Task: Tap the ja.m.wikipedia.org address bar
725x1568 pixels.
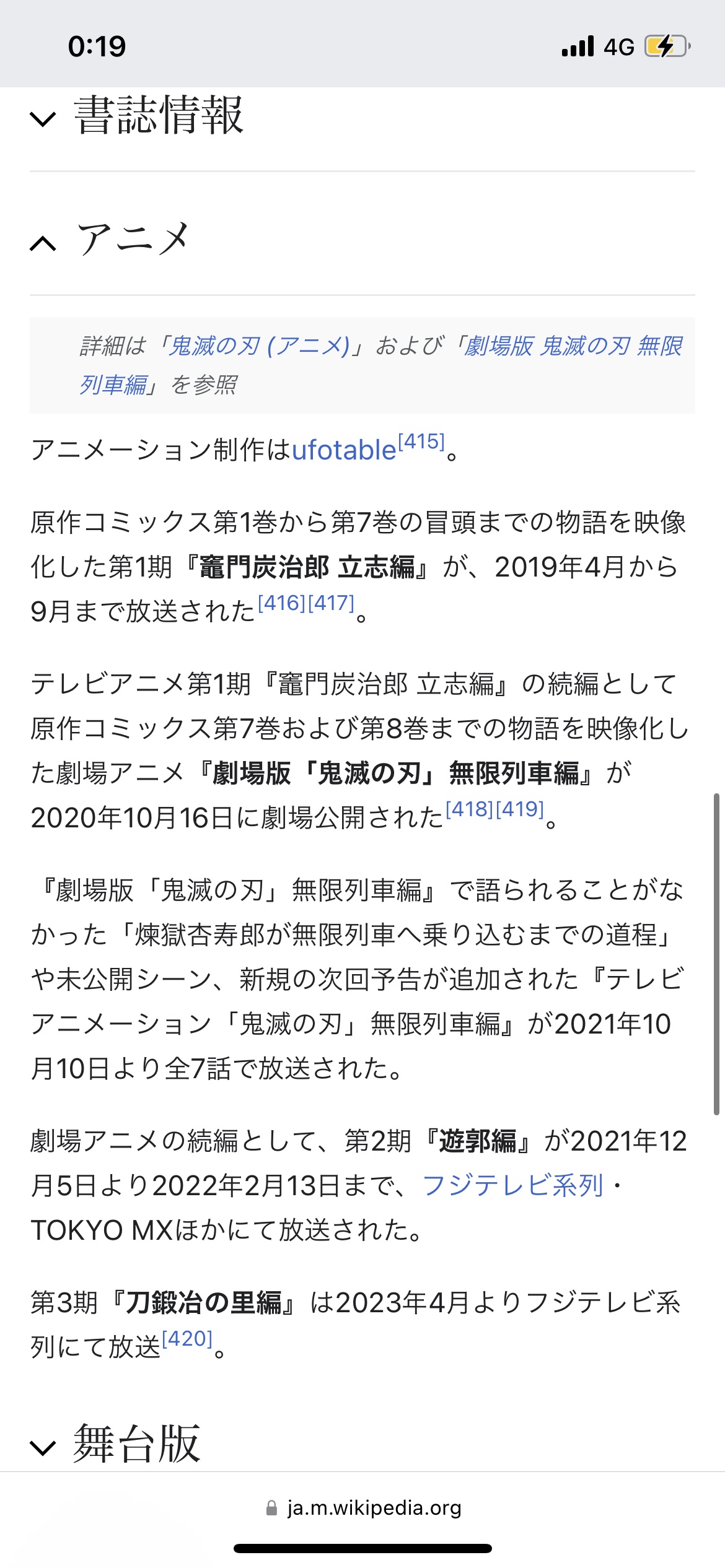Action: click(362, 1507)
